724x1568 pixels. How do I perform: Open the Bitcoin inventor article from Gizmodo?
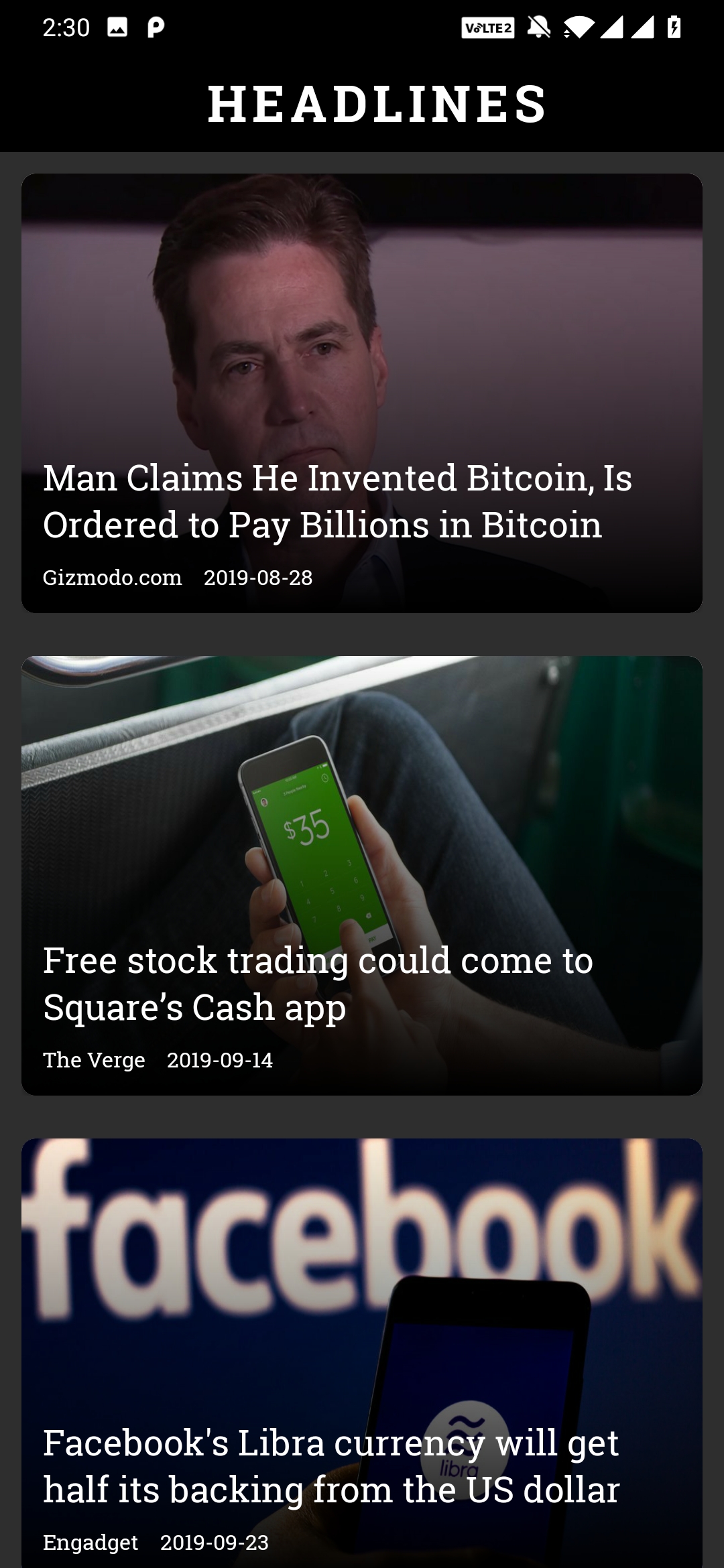pyautogui.click(x=362, y=393)
